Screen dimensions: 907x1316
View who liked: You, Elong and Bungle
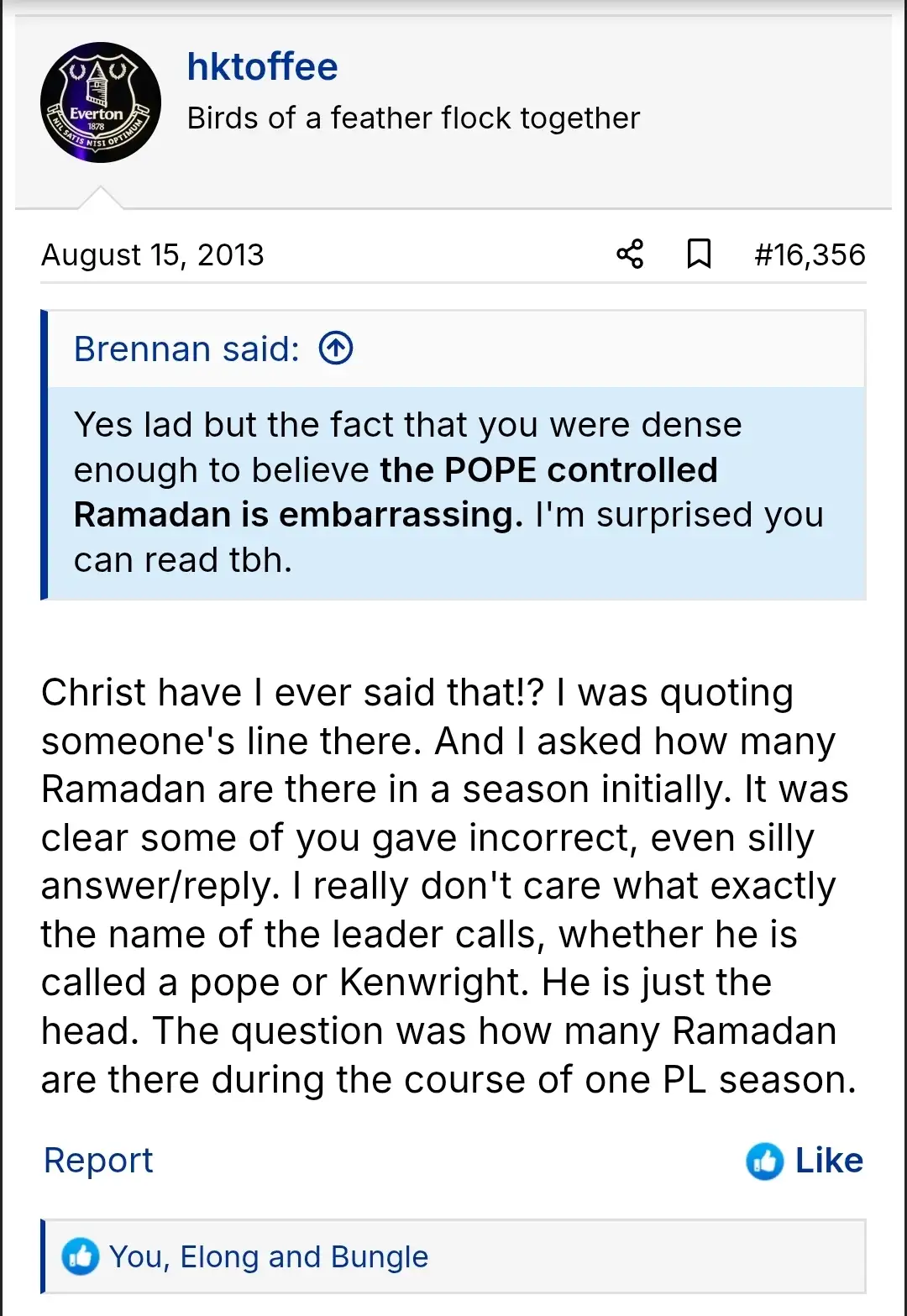[269, 1257]
